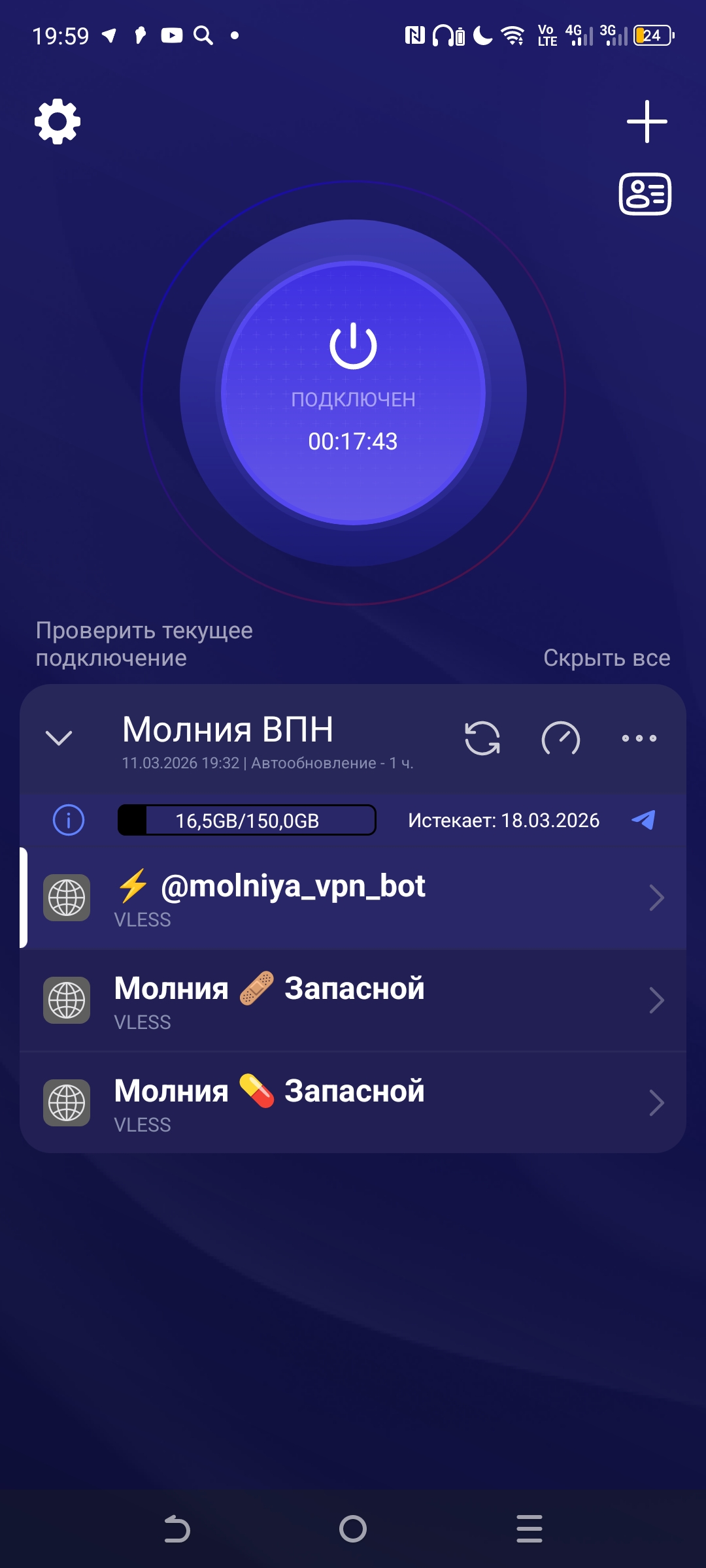Open the profile card icon
The image size is (706, 1568).
(645, 194)
